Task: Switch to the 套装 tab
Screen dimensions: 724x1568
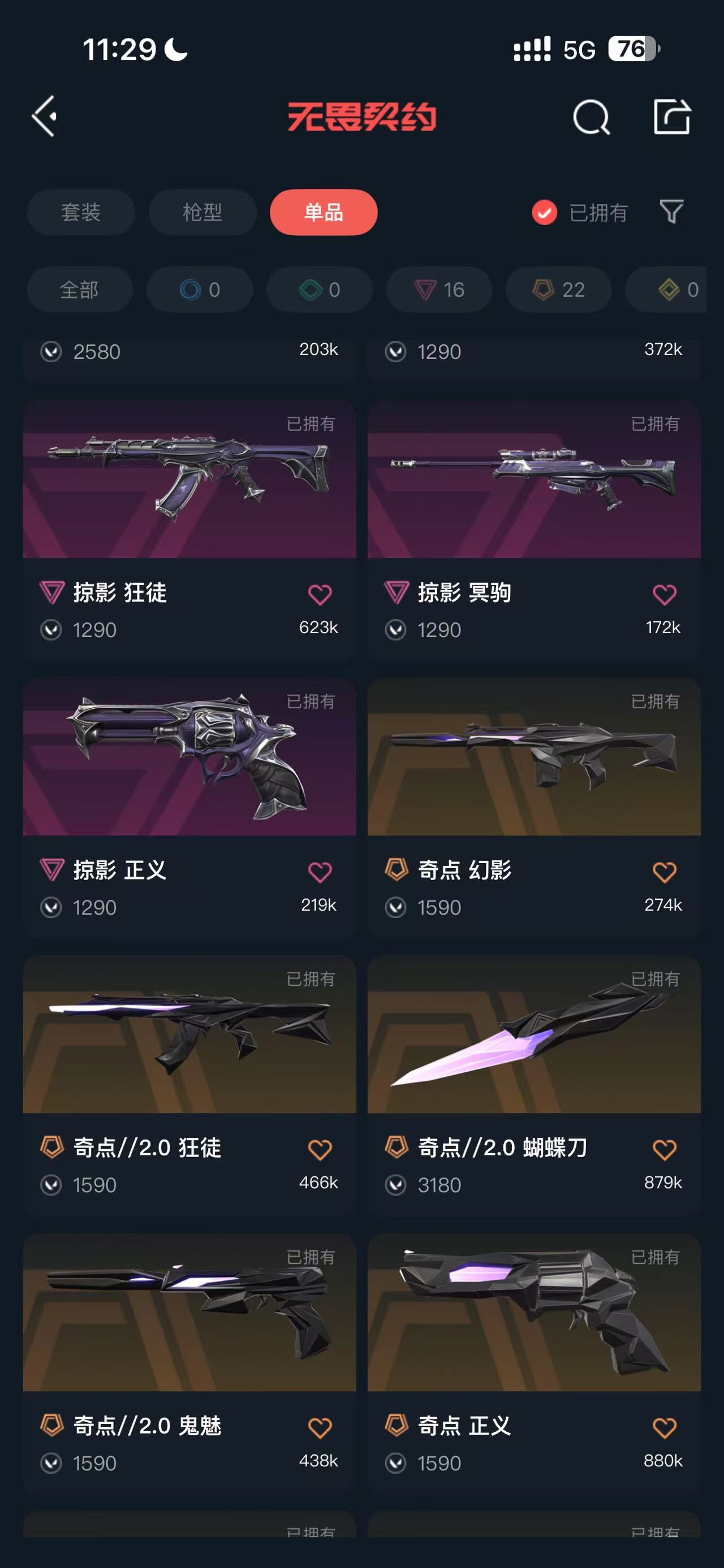Action: (80, 213)
